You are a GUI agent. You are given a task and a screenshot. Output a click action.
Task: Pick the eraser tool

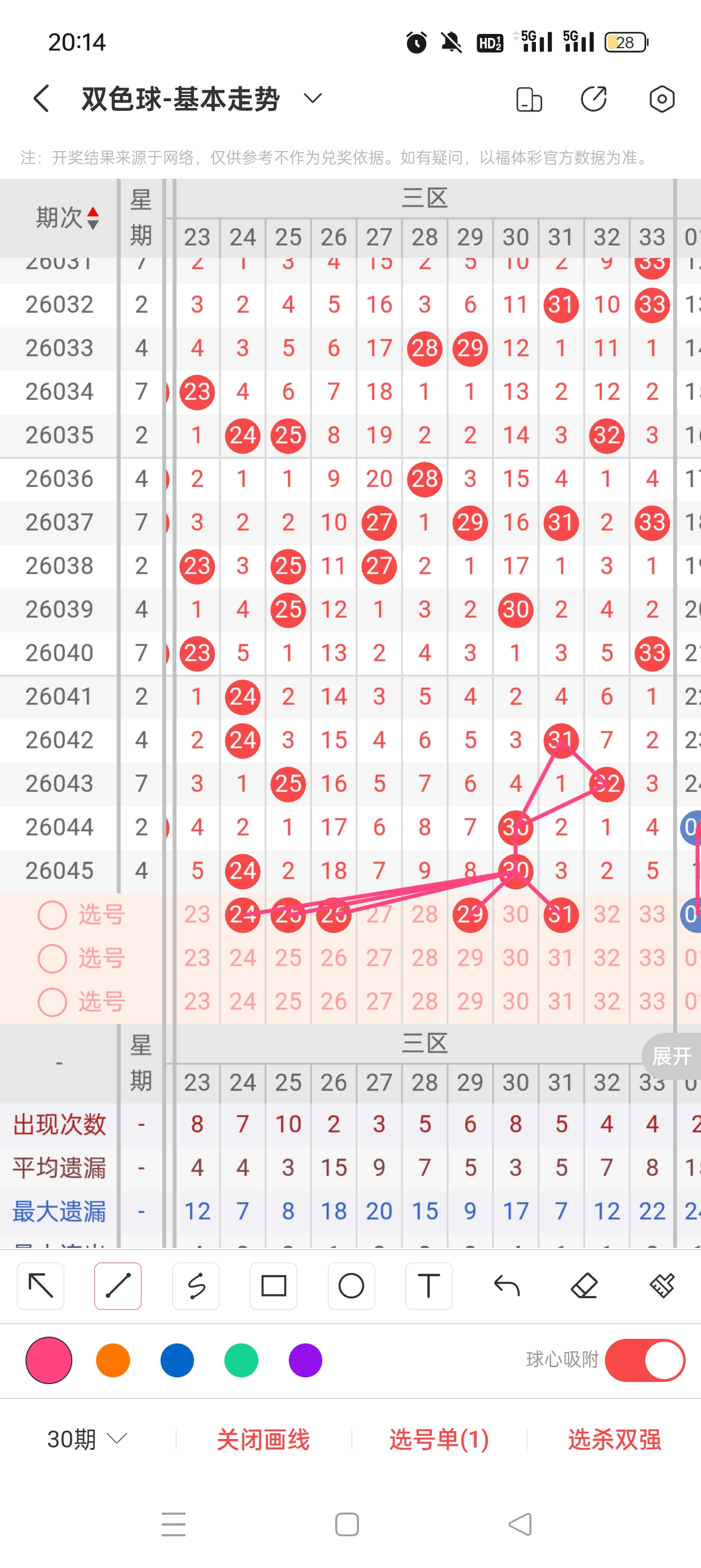coord(584,1286)
